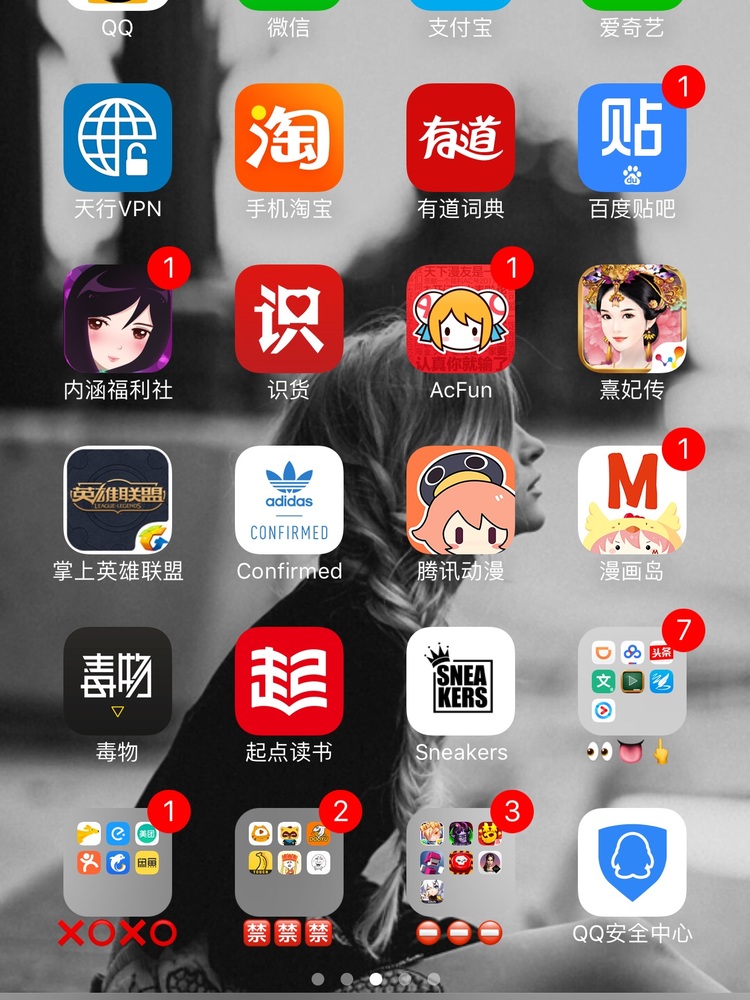Launch 起点读书
The width and height of the screenshot is (750, 1000).
point(289,681)
